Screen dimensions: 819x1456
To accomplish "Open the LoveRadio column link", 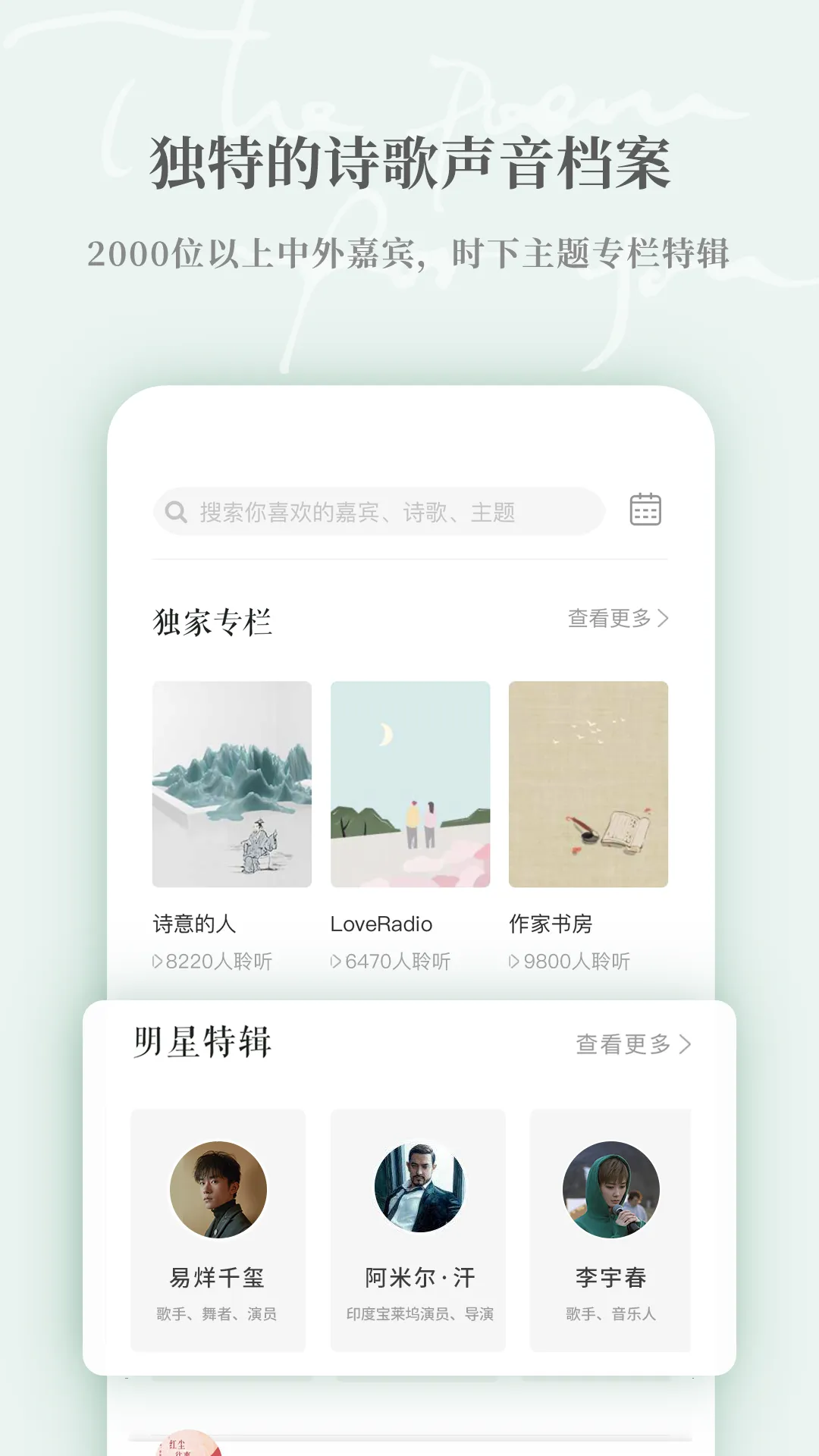I will [380, 924].
